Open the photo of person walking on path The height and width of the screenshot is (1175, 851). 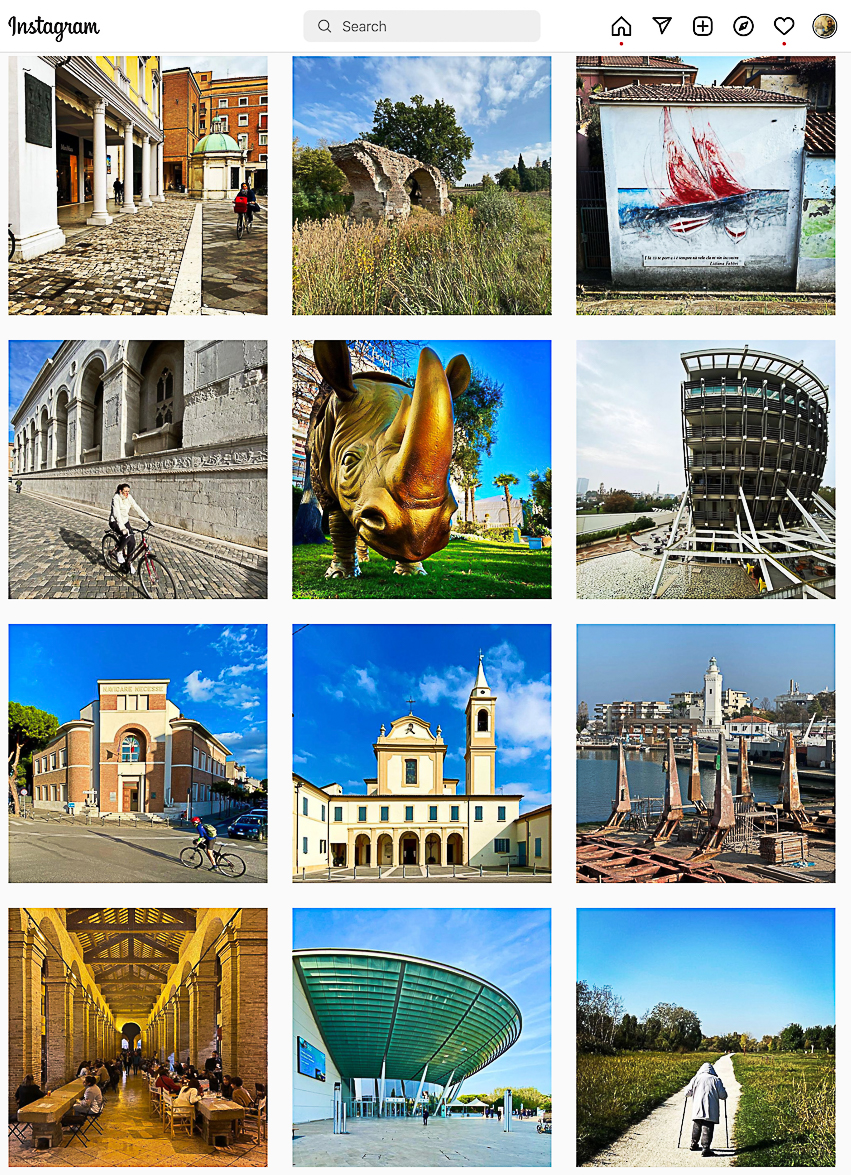(705, 1037)
